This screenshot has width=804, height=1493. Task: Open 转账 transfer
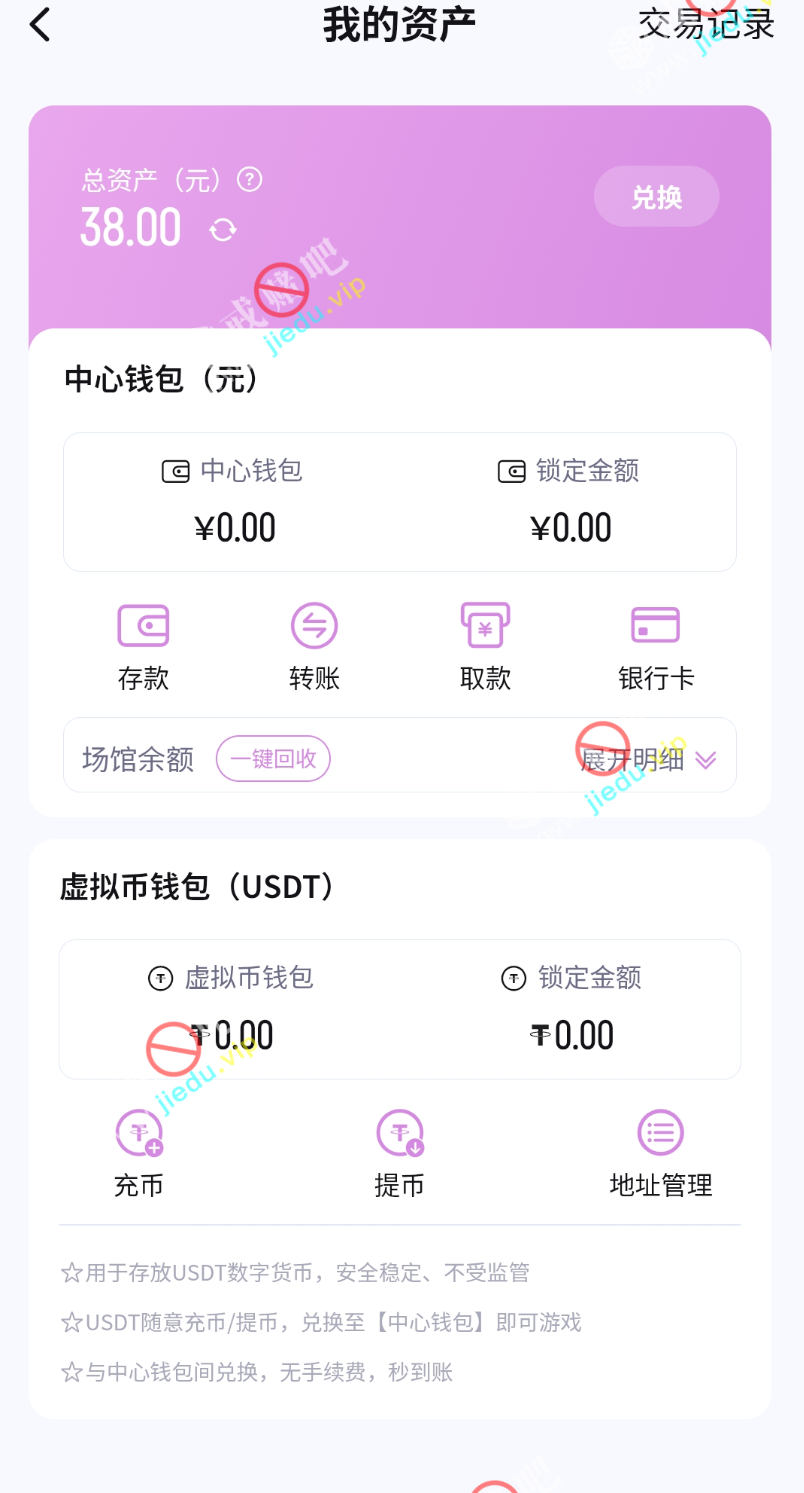click(x=314, y=648)
